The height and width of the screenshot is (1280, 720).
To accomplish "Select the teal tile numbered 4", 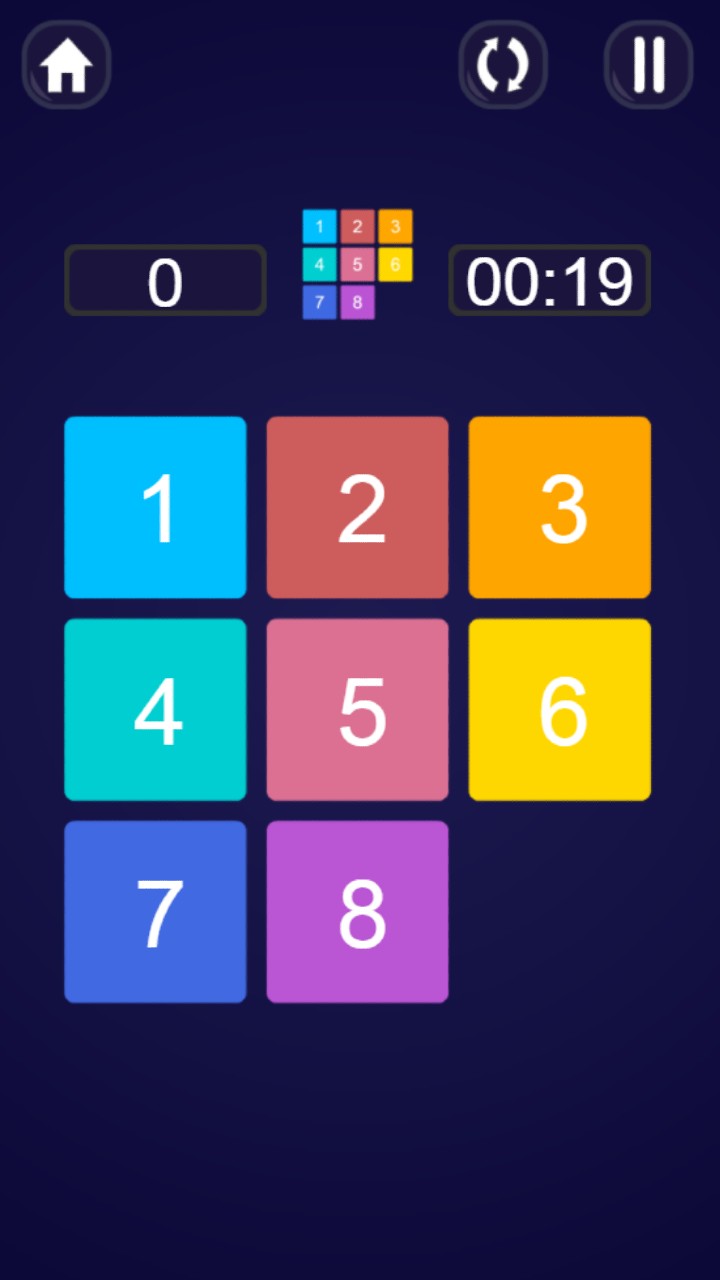I will point(155,709).
